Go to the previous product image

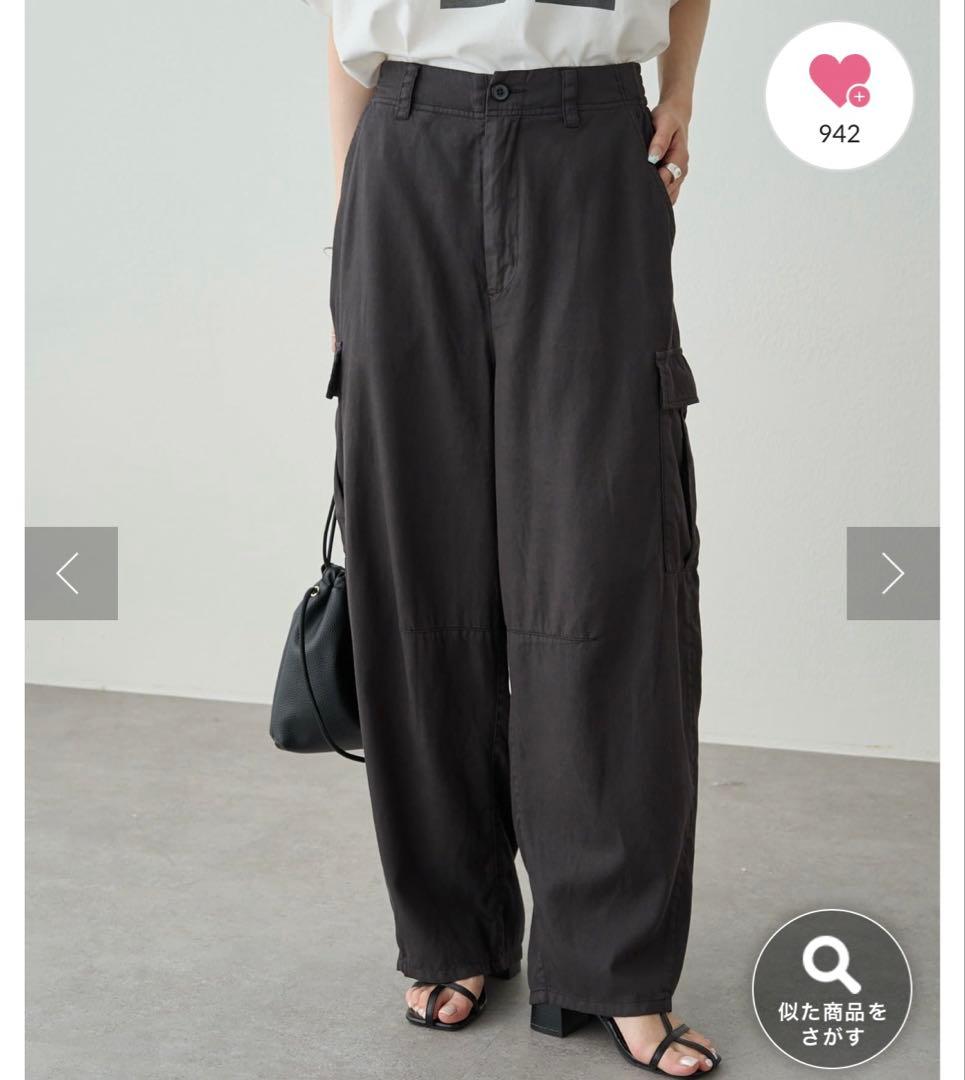point(71,573)
